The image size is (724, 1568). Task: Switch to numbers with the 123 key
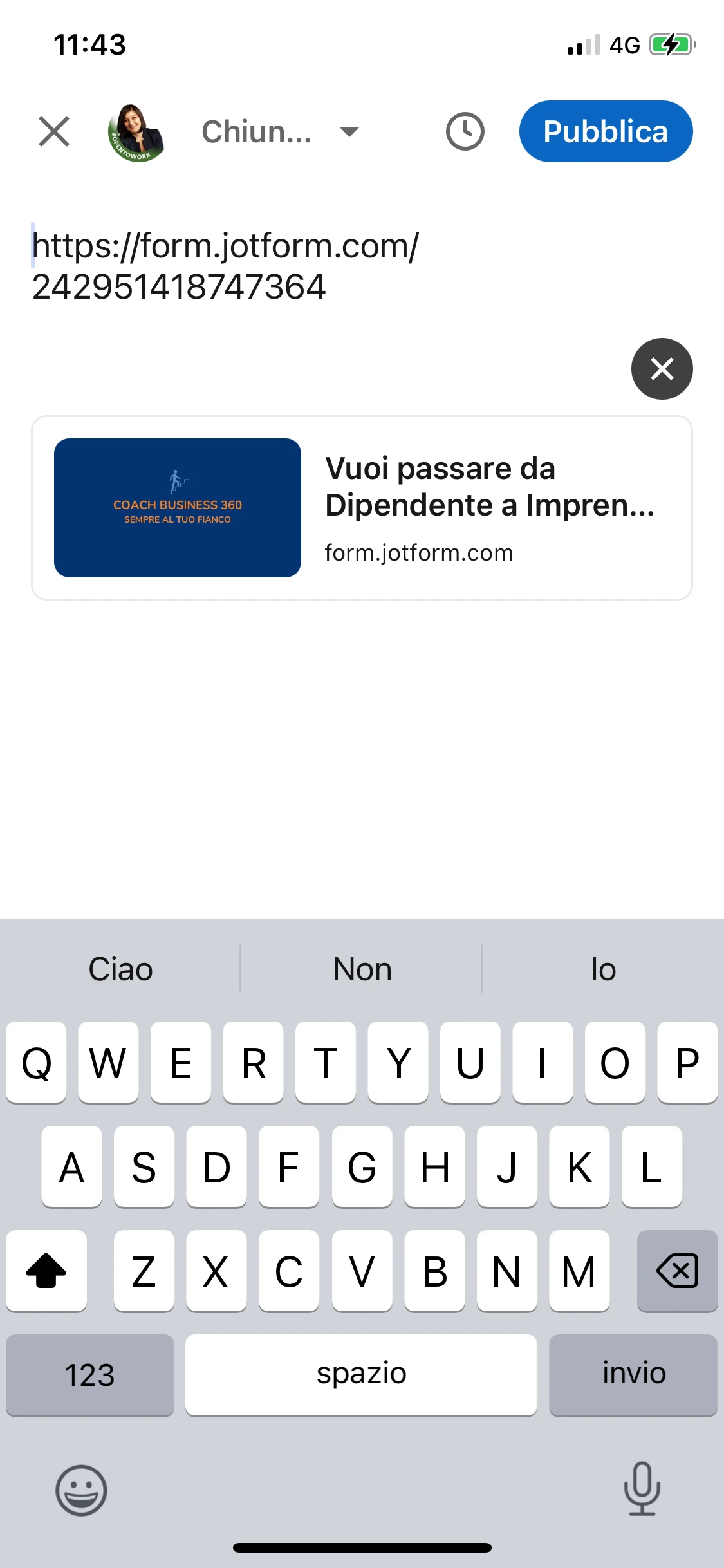click(89, 1374)
